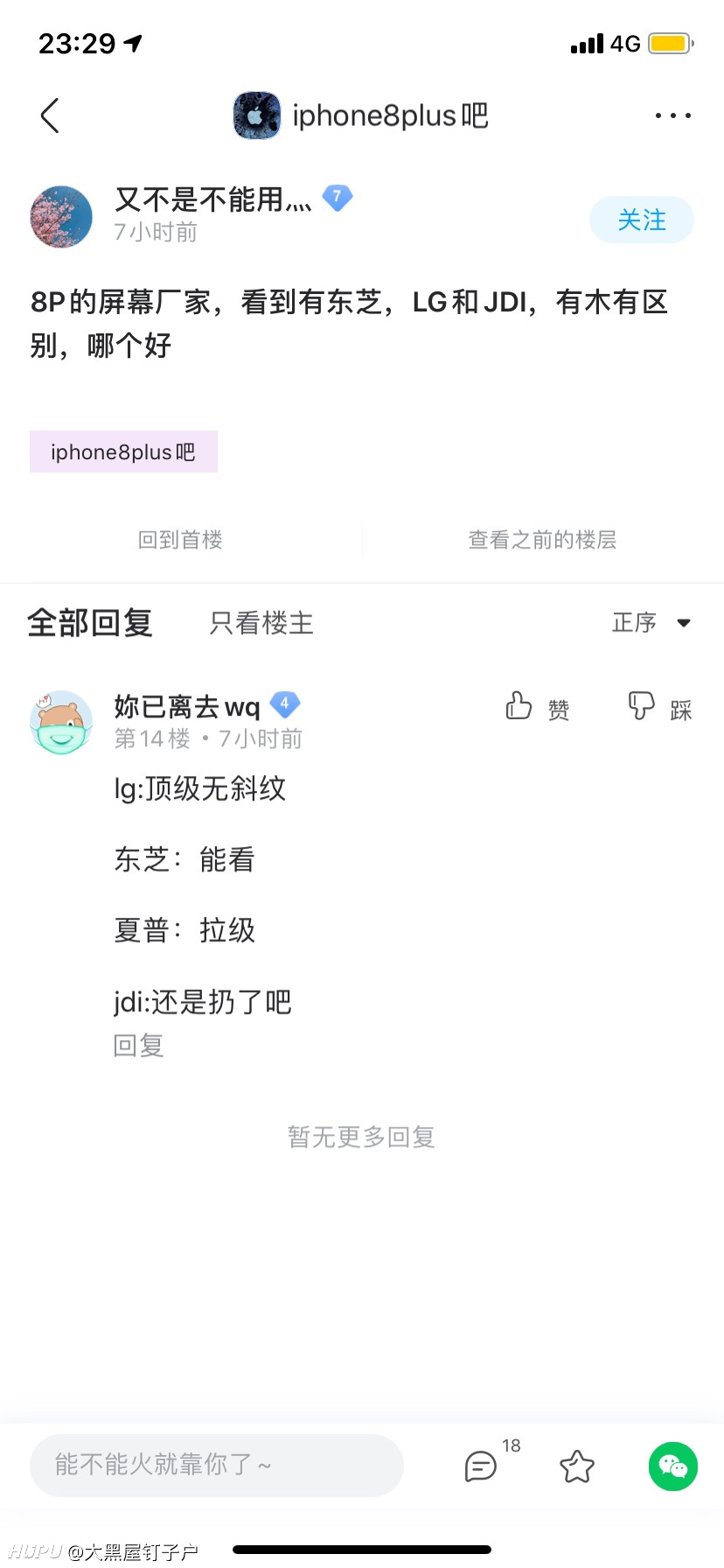Follow the poster with the 关注 button

tap(642, 220)
